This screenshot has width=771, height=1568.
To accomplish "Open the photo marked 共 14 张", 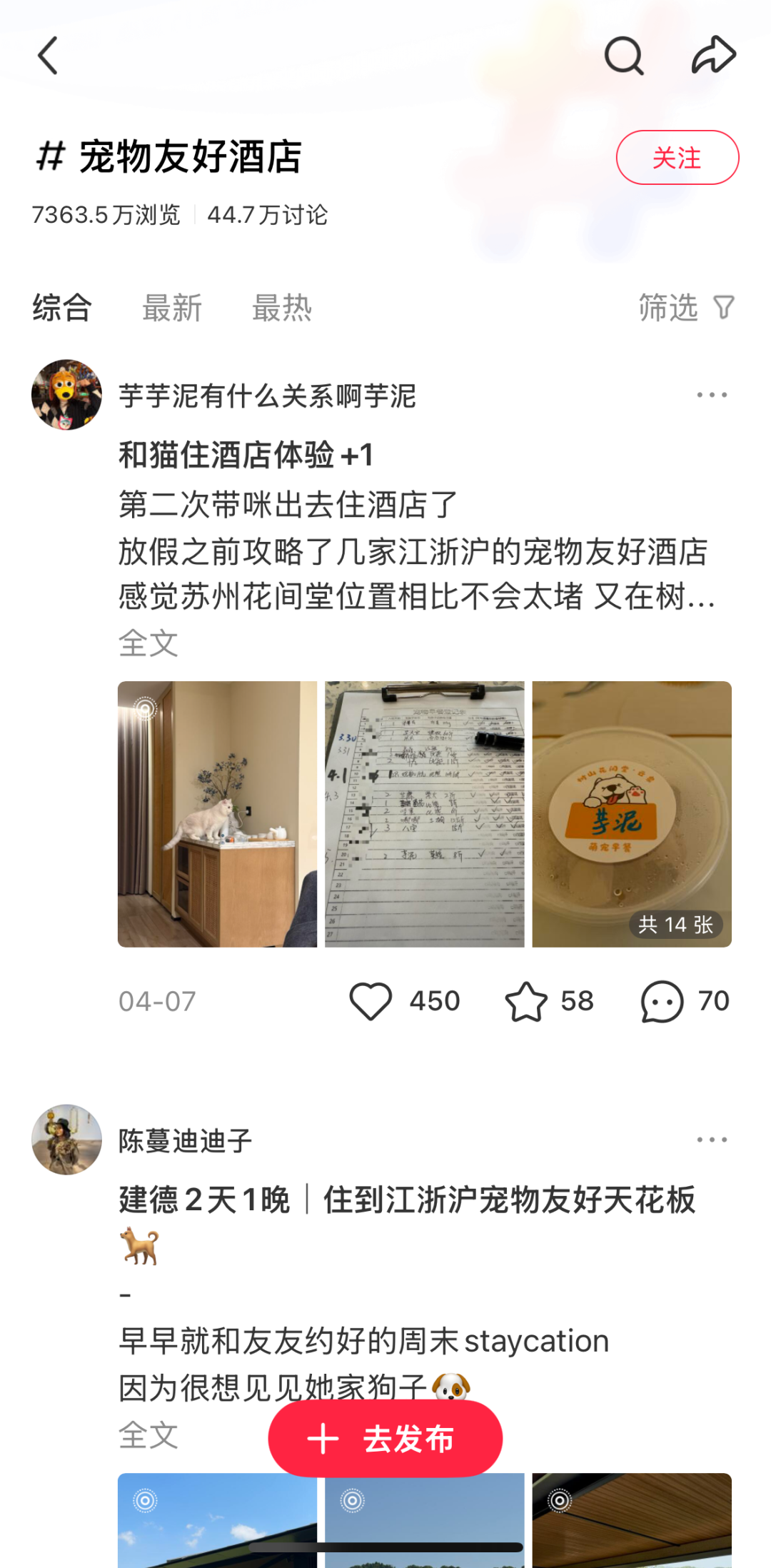I will coord(632,814).
